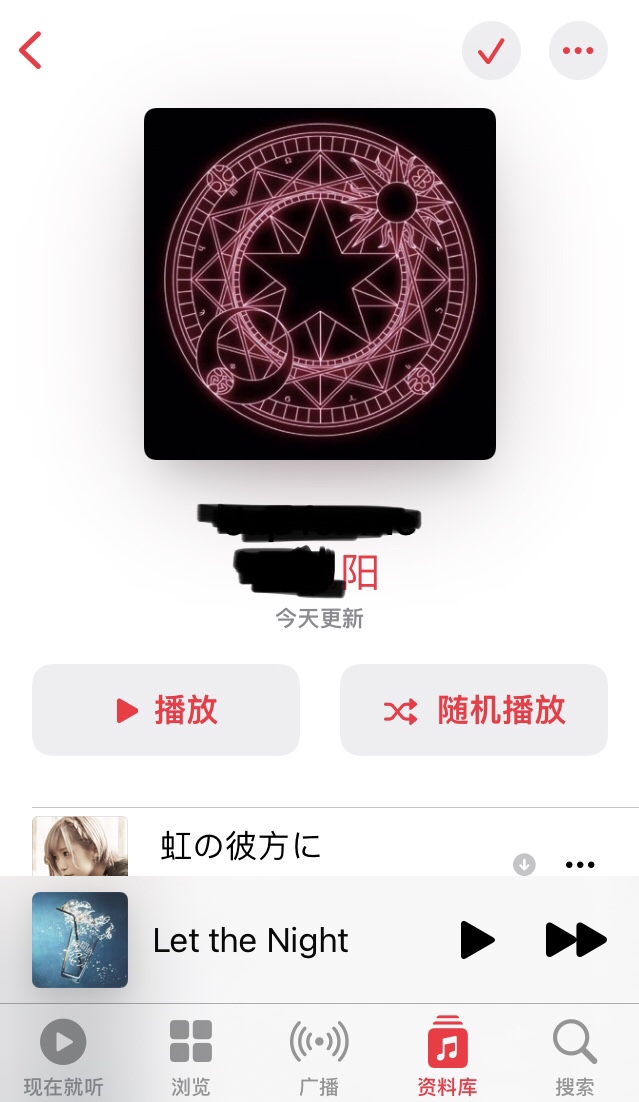The width and height of the screenshot is (639, 1102).
Task: Open the 广播 radio tab
Action: (x=319, y=1057)
